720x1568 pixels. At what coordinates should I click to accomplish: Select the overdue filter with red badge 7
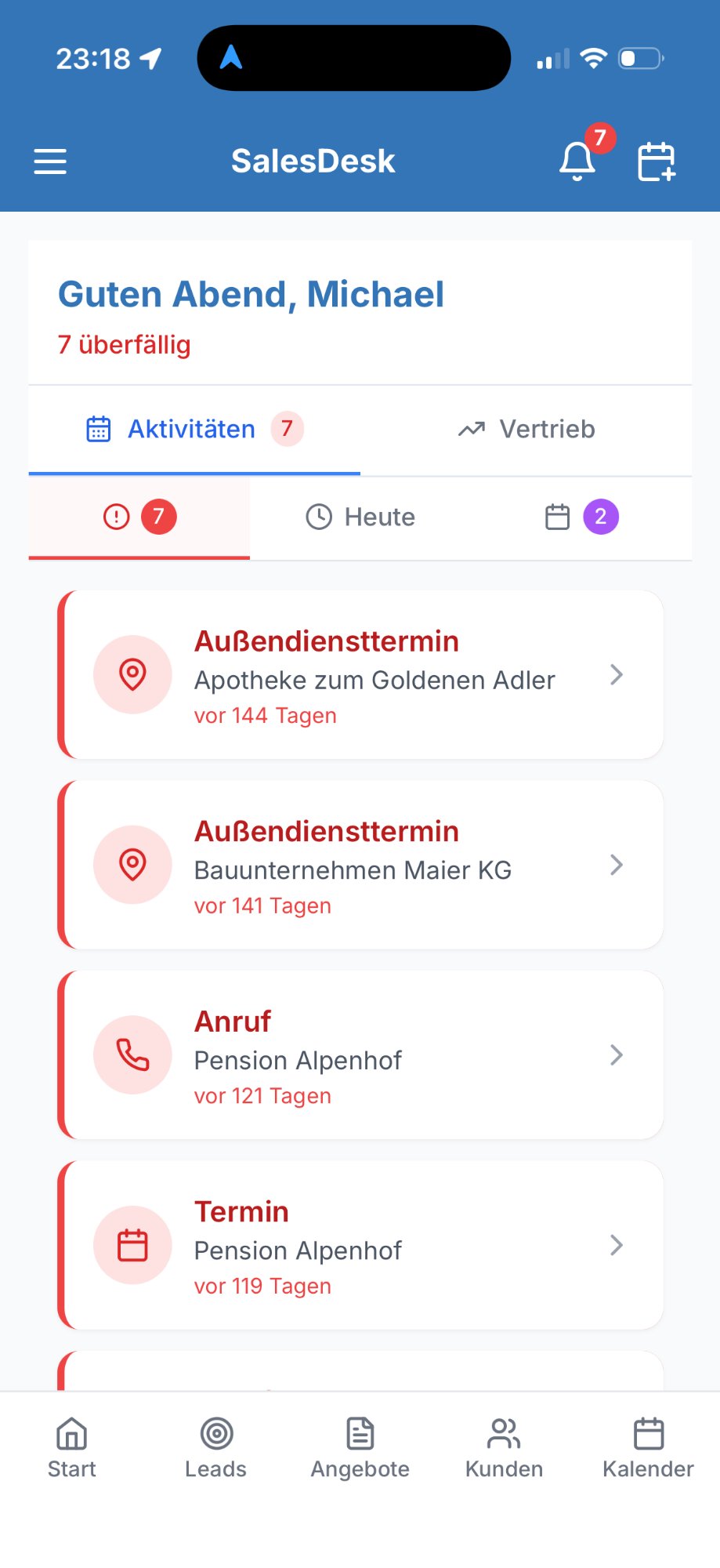point(138,517)
